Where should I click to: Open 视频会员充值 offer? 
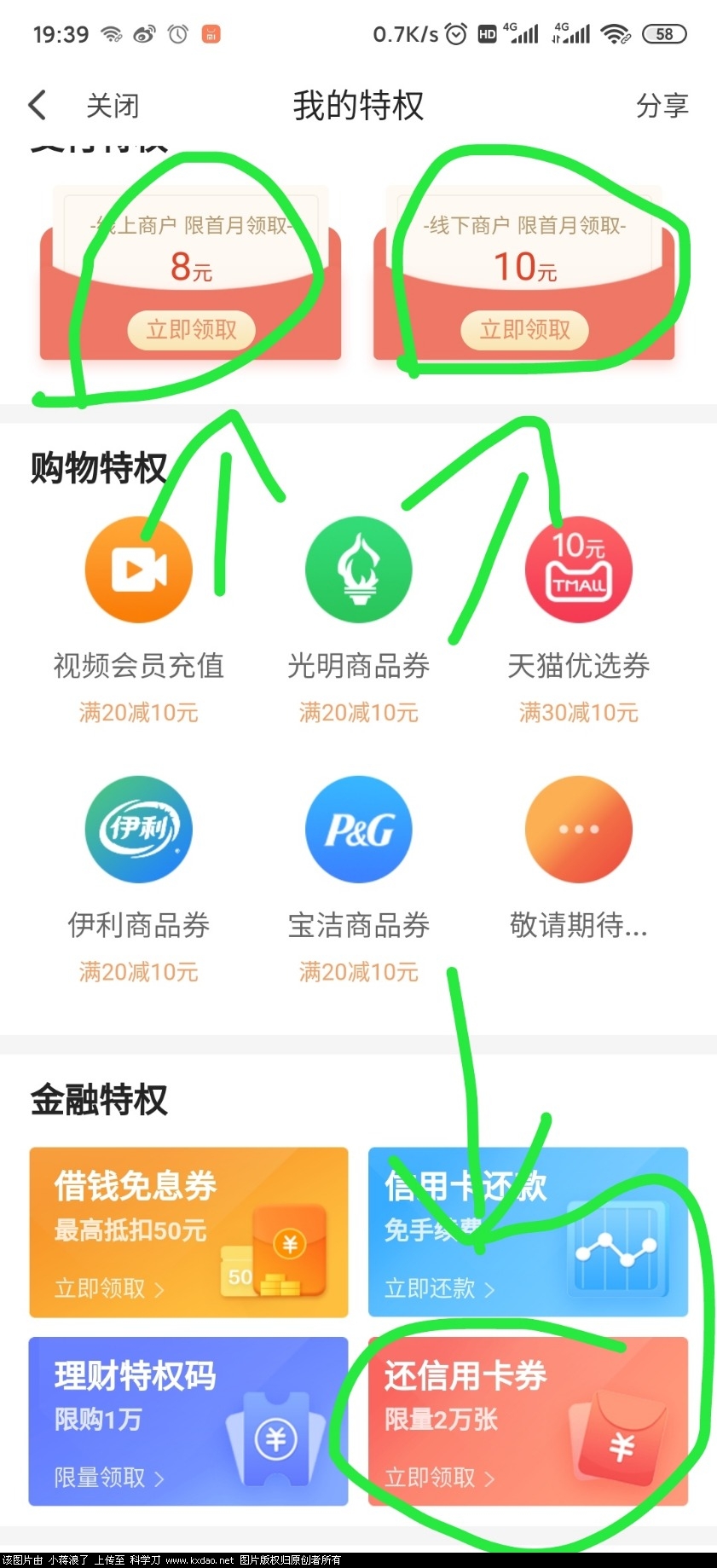coord(138,570)
